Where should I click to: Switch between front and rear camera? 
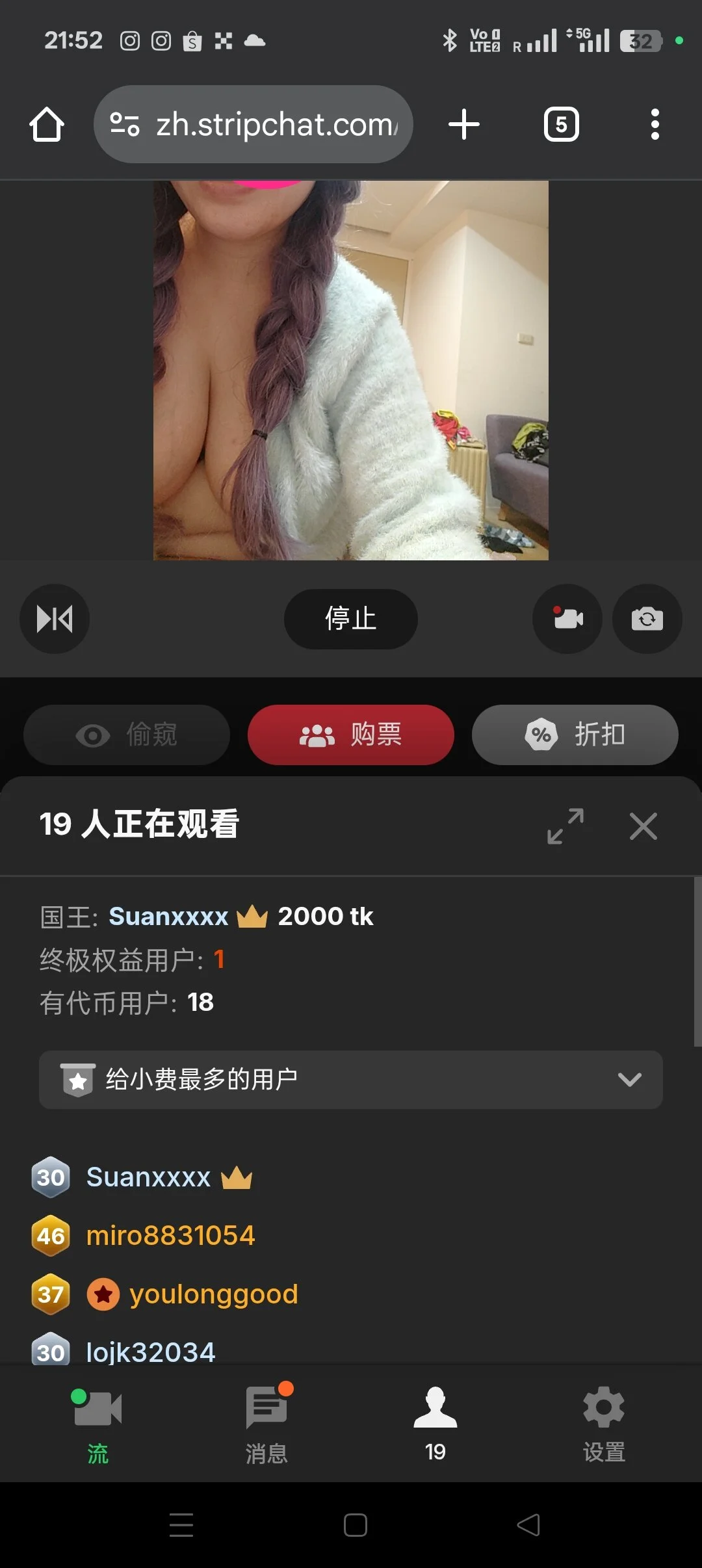coord(647,618)
